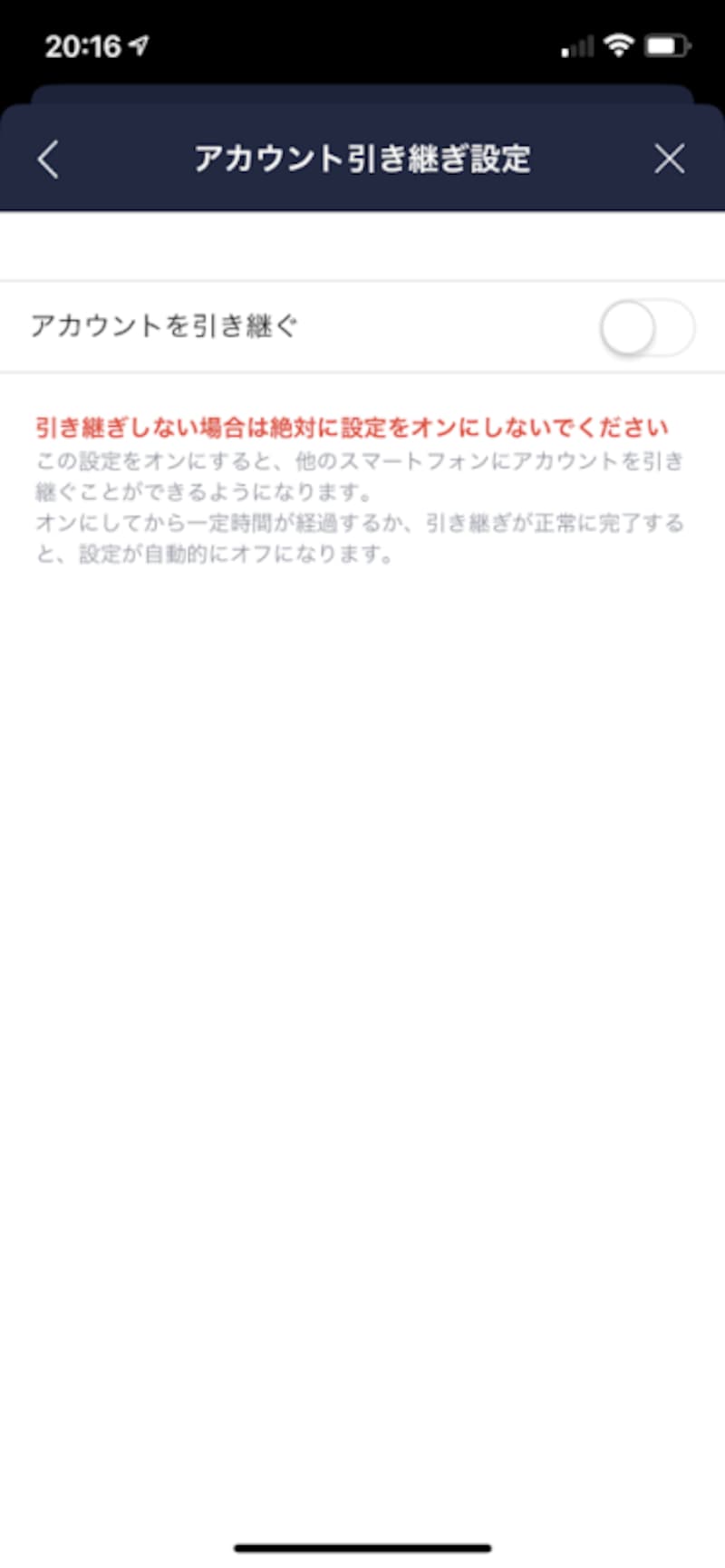Tap the cellular signal strength indicator
The width and height of the screenshot is (725, 1568).
[x=575, y=44]
